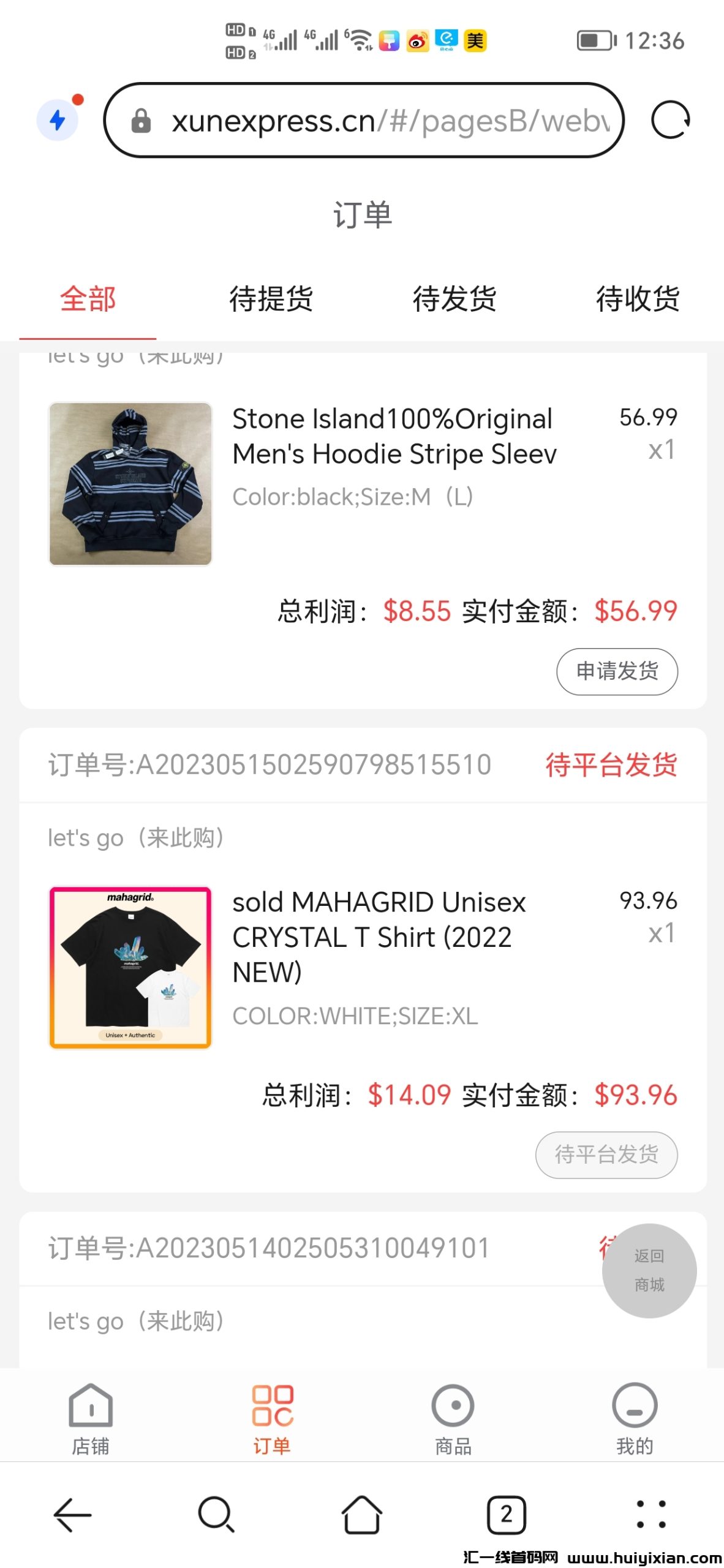The image size is (724, 1568).
Task: Tap the page refresh icon beside the URL
Action: click(x=671, y=121)
